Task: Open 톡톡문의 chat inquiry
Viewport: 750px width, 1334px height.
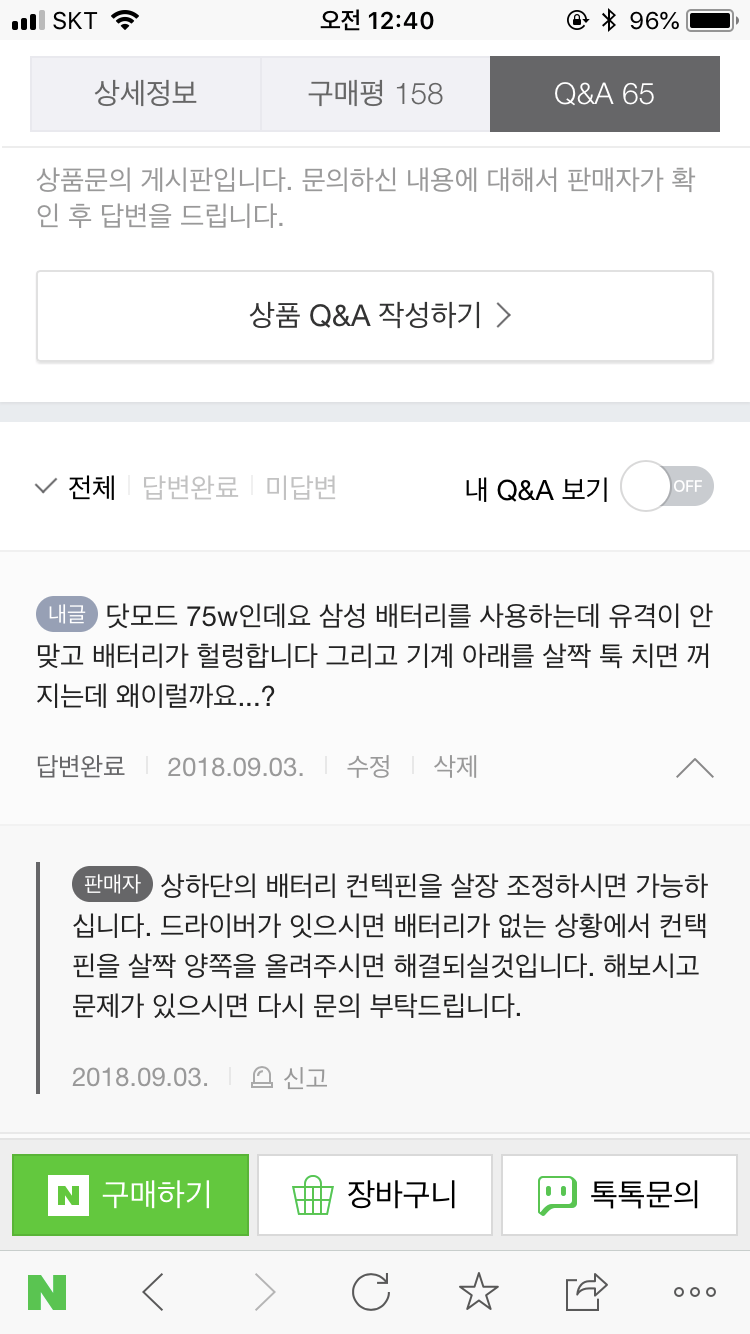Action: click(x=619, y=1194)
